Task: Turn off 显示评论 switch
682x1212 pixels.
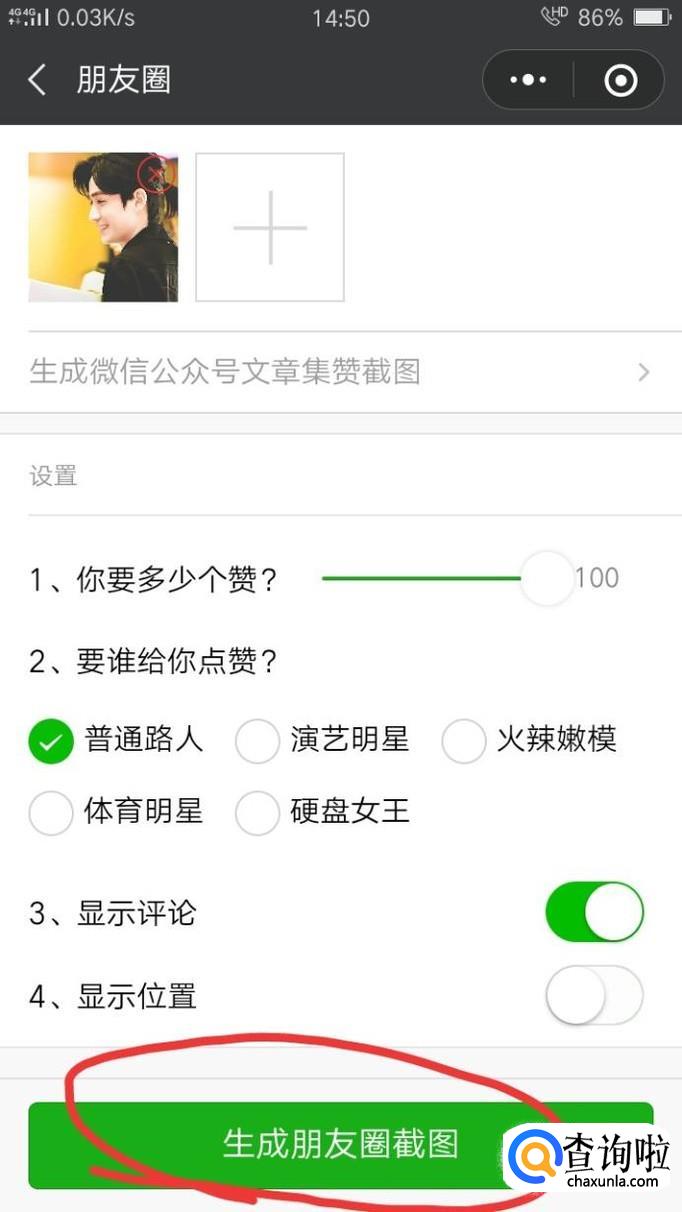Action: coord(594,912)
